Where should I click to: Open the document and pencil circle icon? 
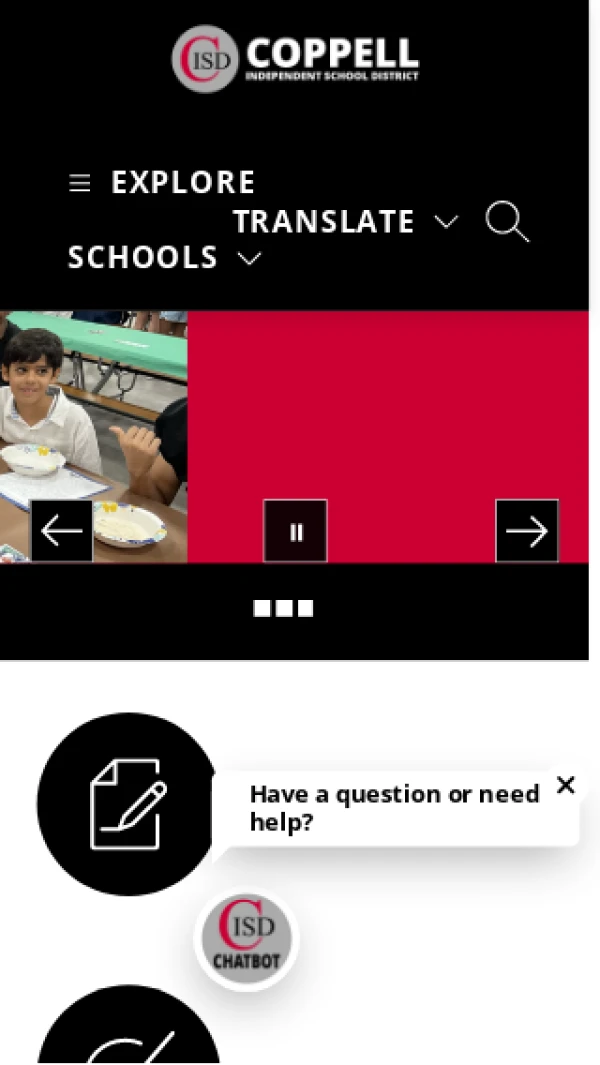coord(127,803)
